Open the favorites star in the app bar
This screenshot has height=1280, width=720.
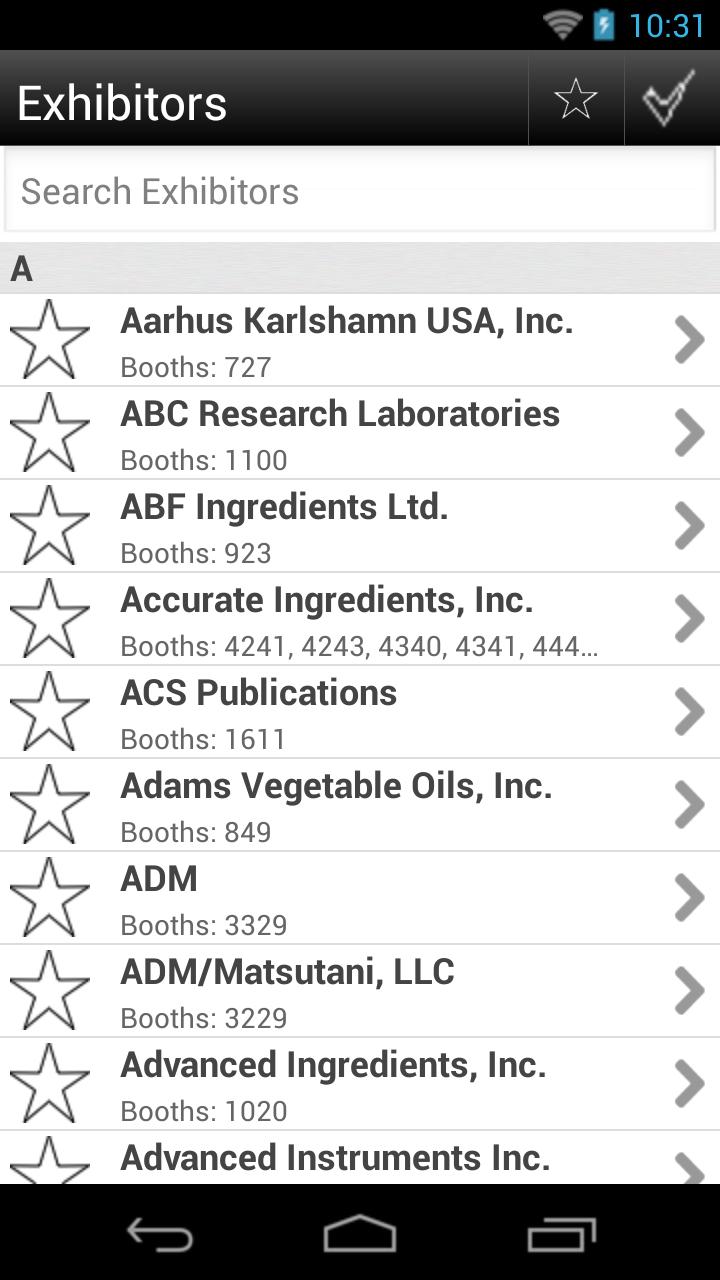coord(576,100)
